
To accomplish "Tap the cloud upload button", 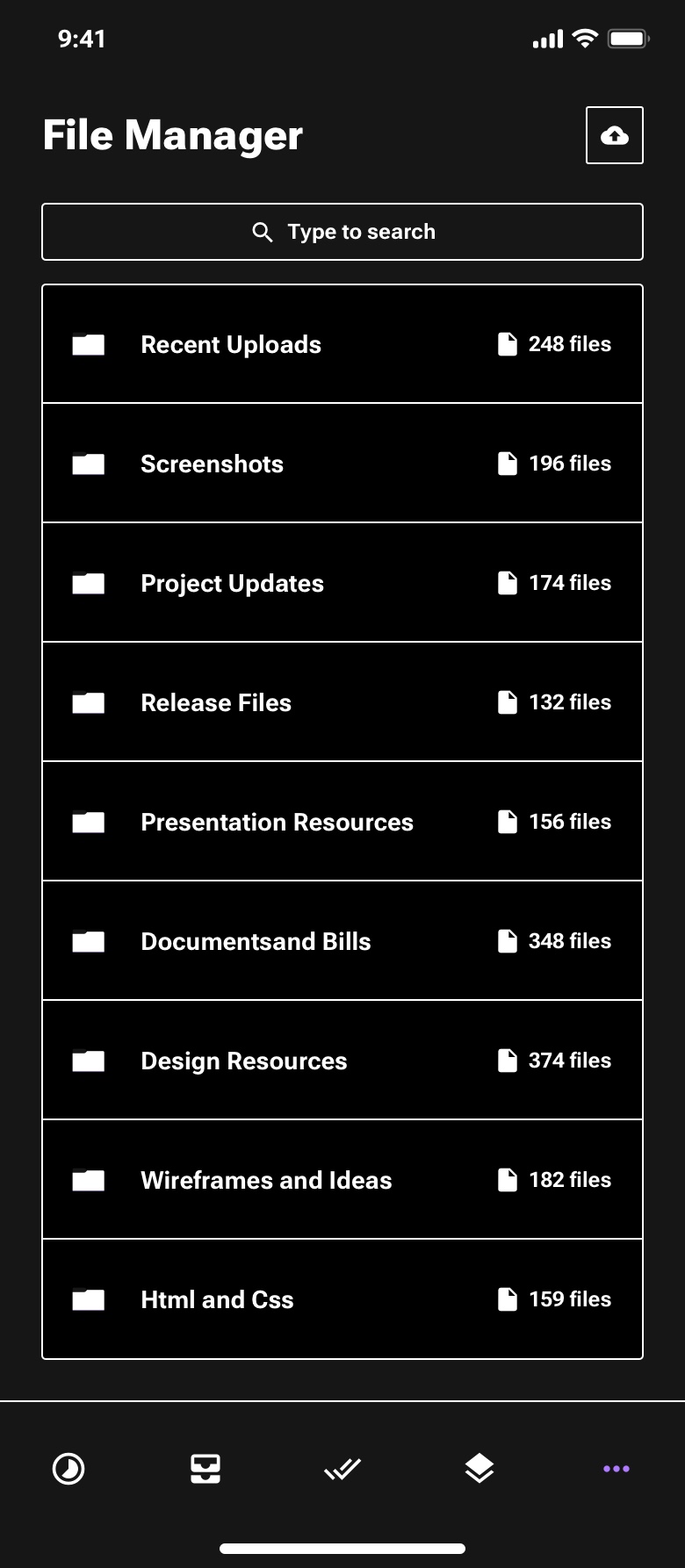I will (x=614, y=135).
